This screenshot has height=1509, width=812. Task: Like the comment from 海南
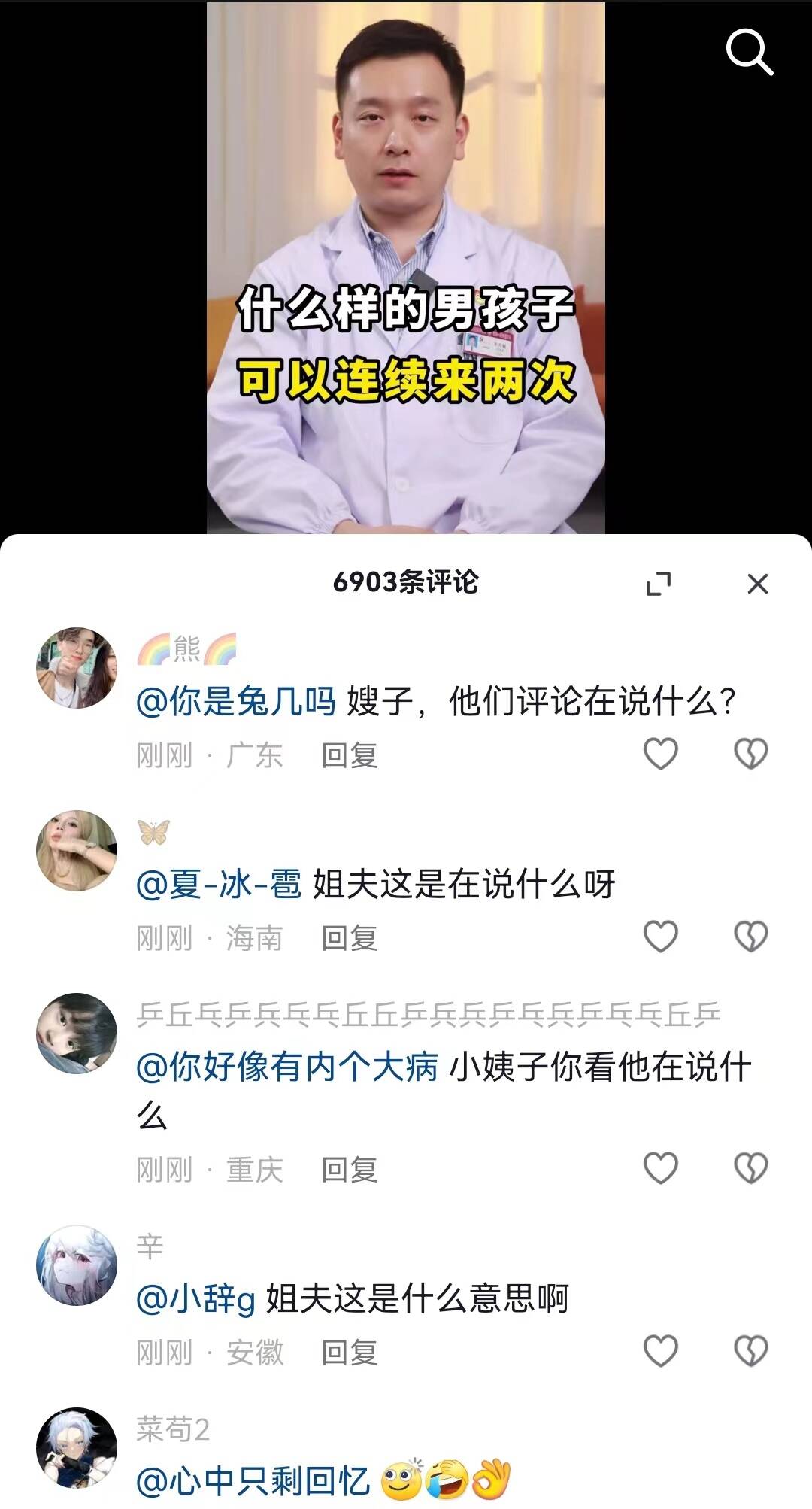661,937
